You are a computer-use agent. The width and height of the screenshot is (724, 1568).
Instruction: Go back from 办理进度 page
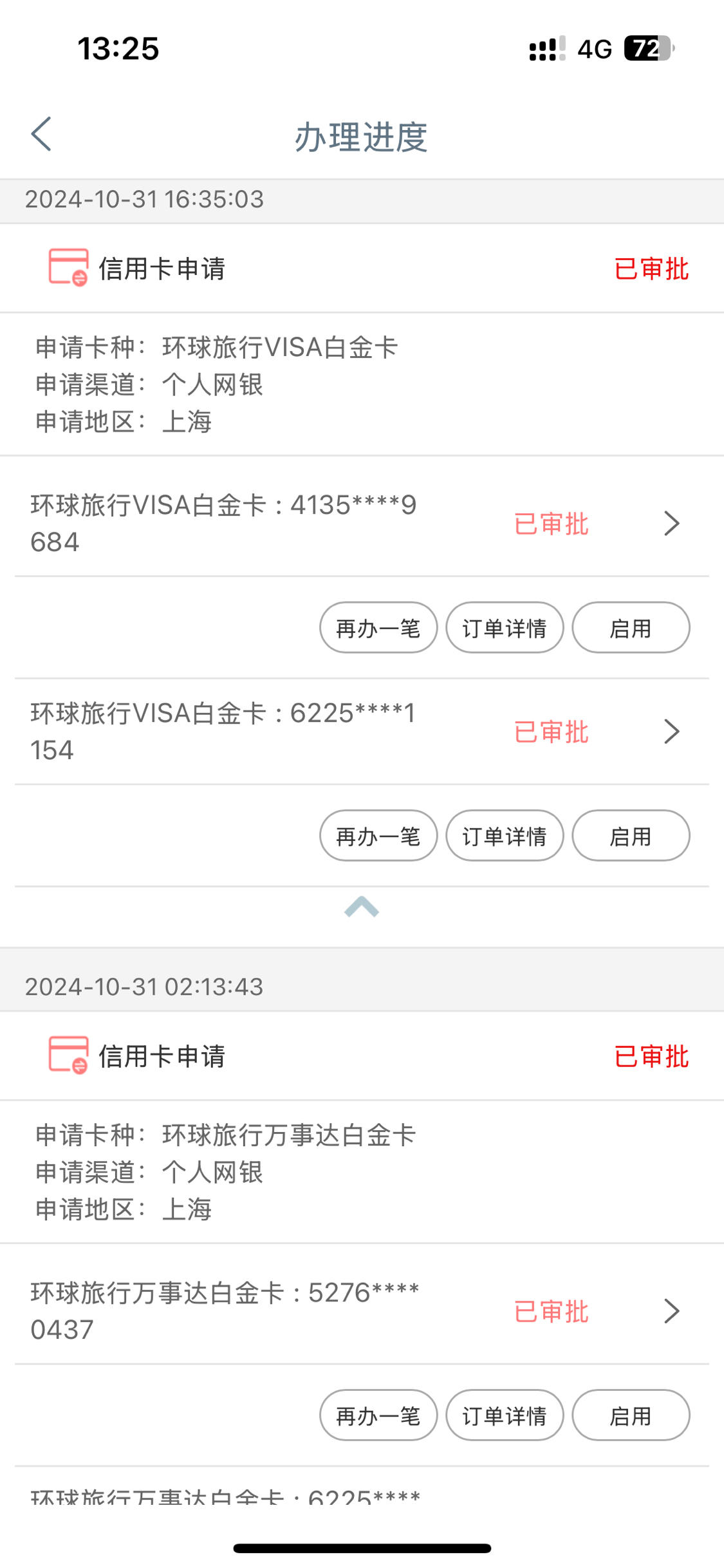point(41,135)
